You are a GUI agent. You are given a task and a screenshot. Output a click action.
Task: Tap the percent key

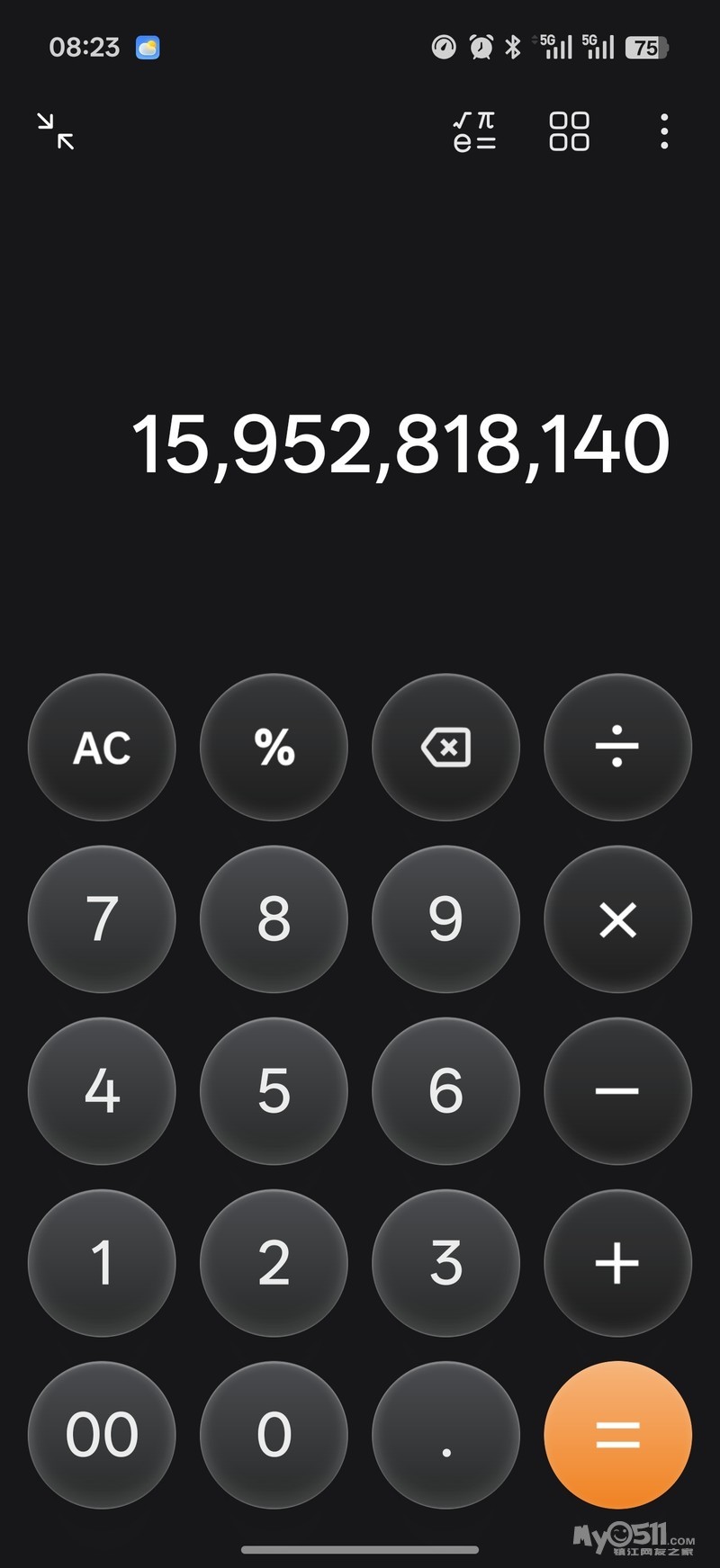click(274, 747)
